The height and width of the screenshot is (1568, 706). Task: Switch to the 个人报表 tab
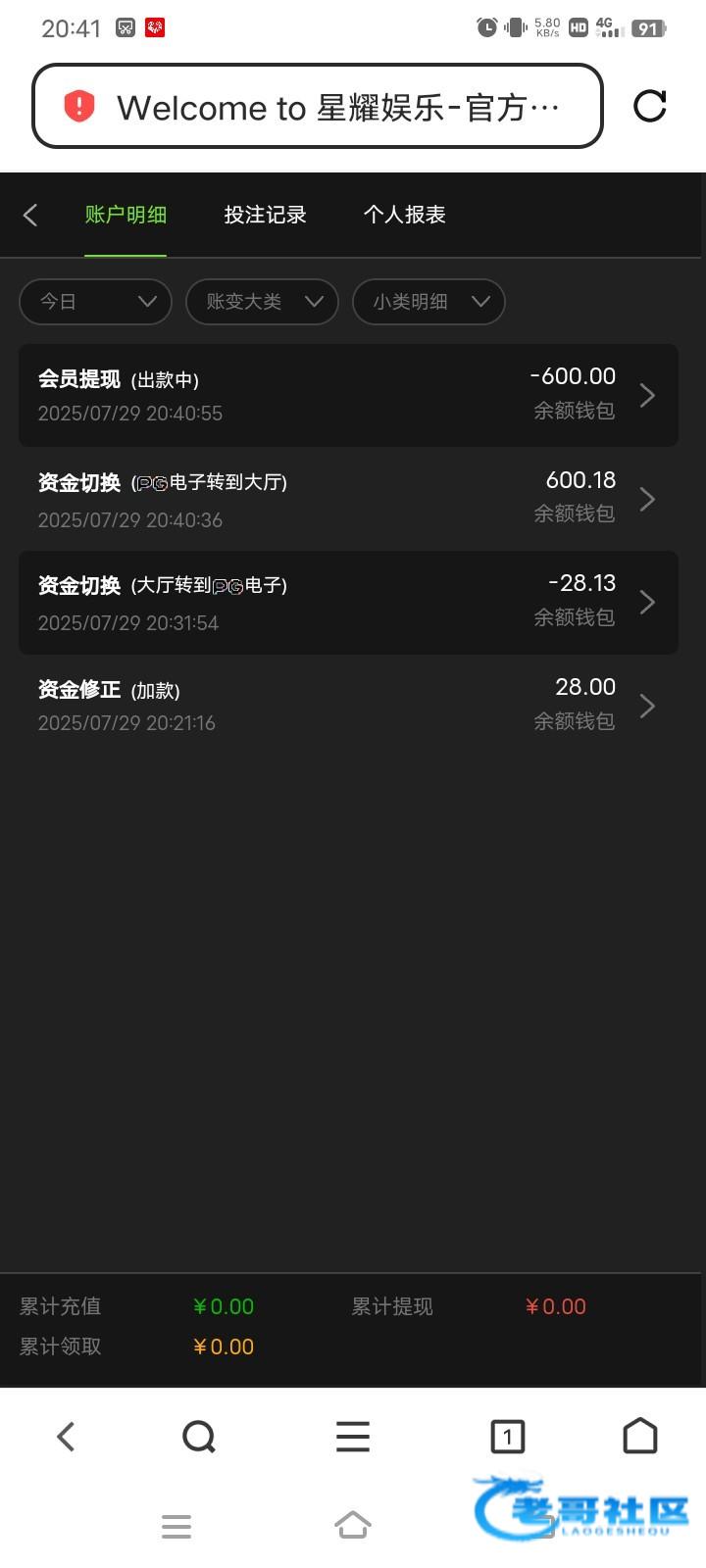404,215
